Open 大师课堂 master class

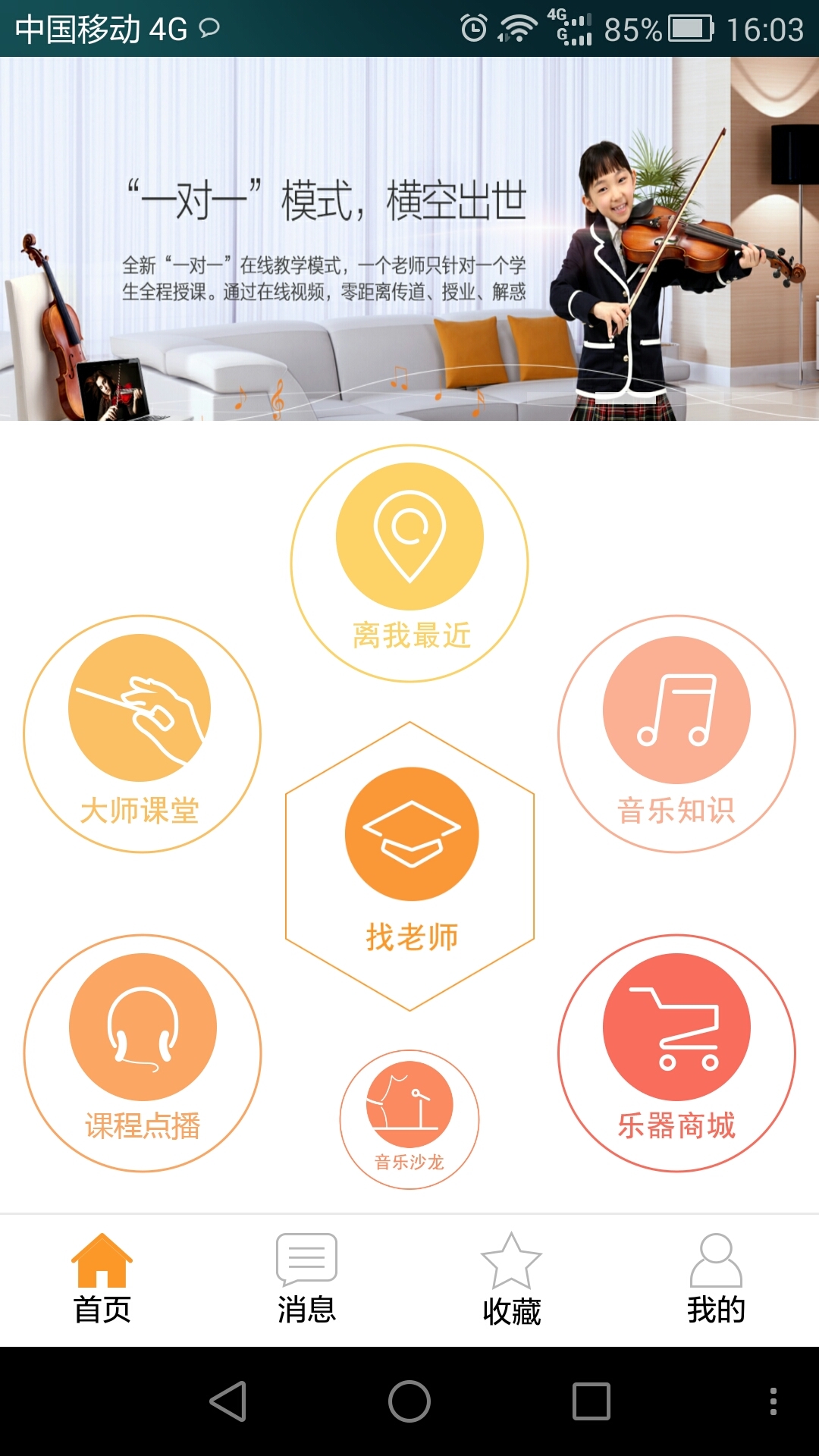tap(142, 733)
